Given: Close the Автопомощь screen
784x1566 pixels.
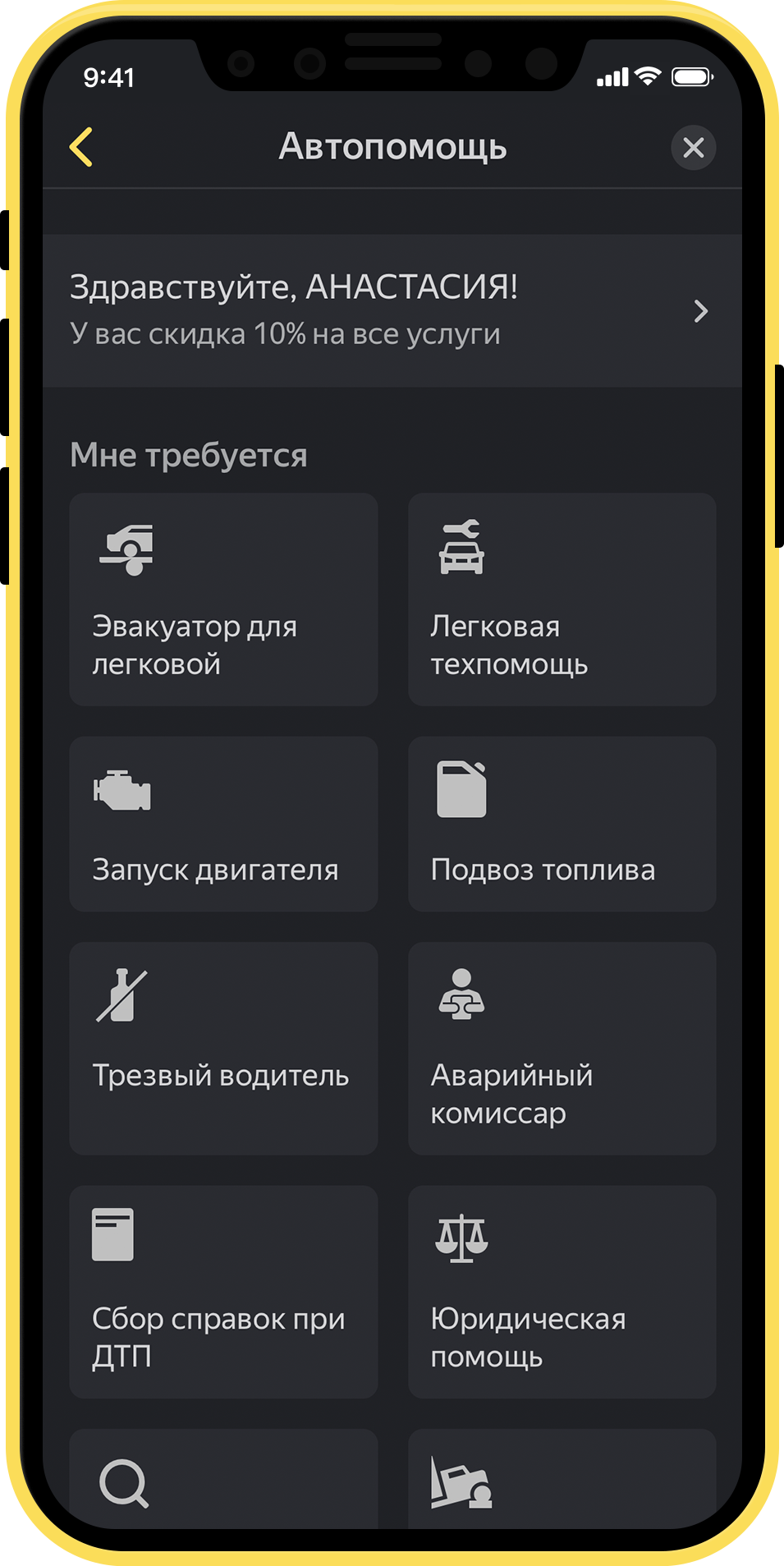Looking at the screenshot, I should click(x=693, y=148).
